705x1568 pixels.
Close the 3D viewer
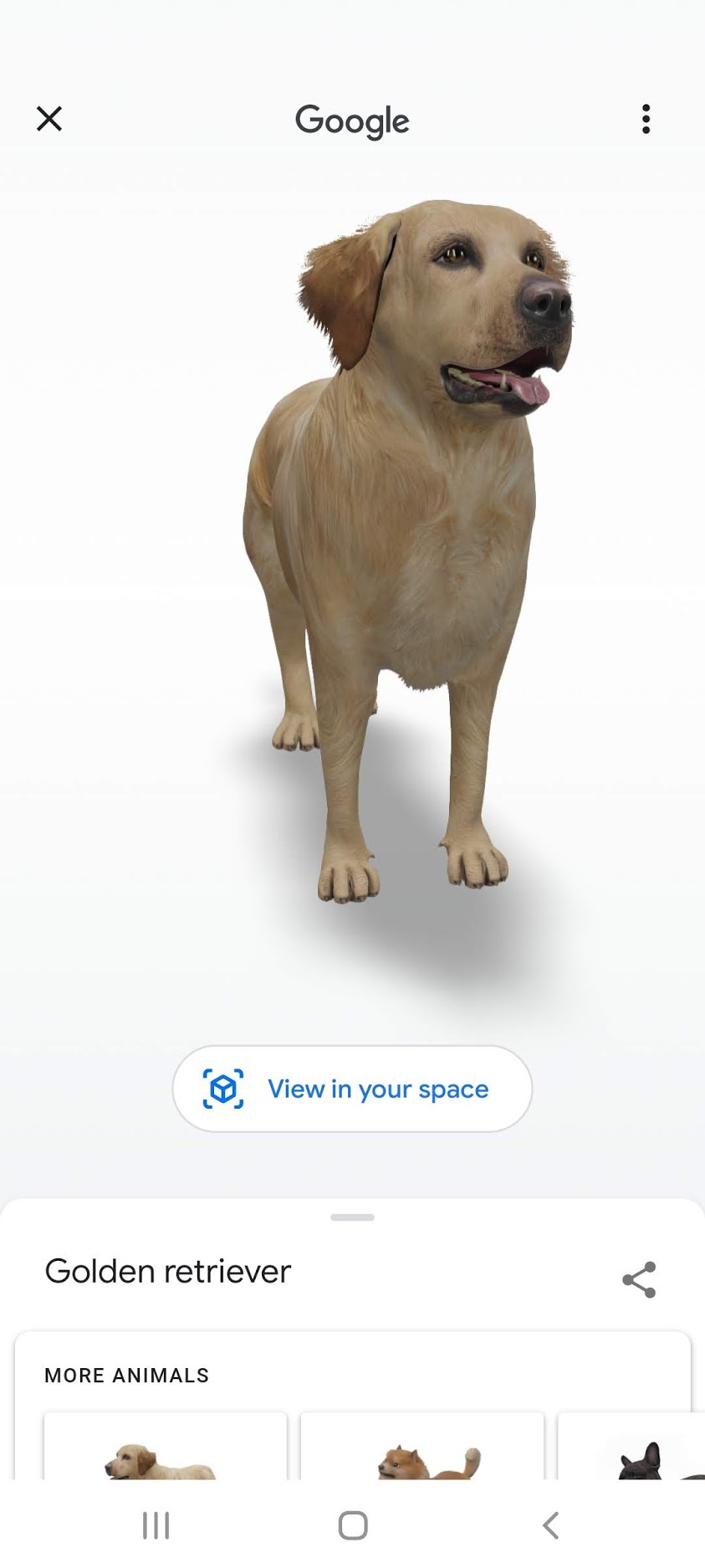pos(49,119)
